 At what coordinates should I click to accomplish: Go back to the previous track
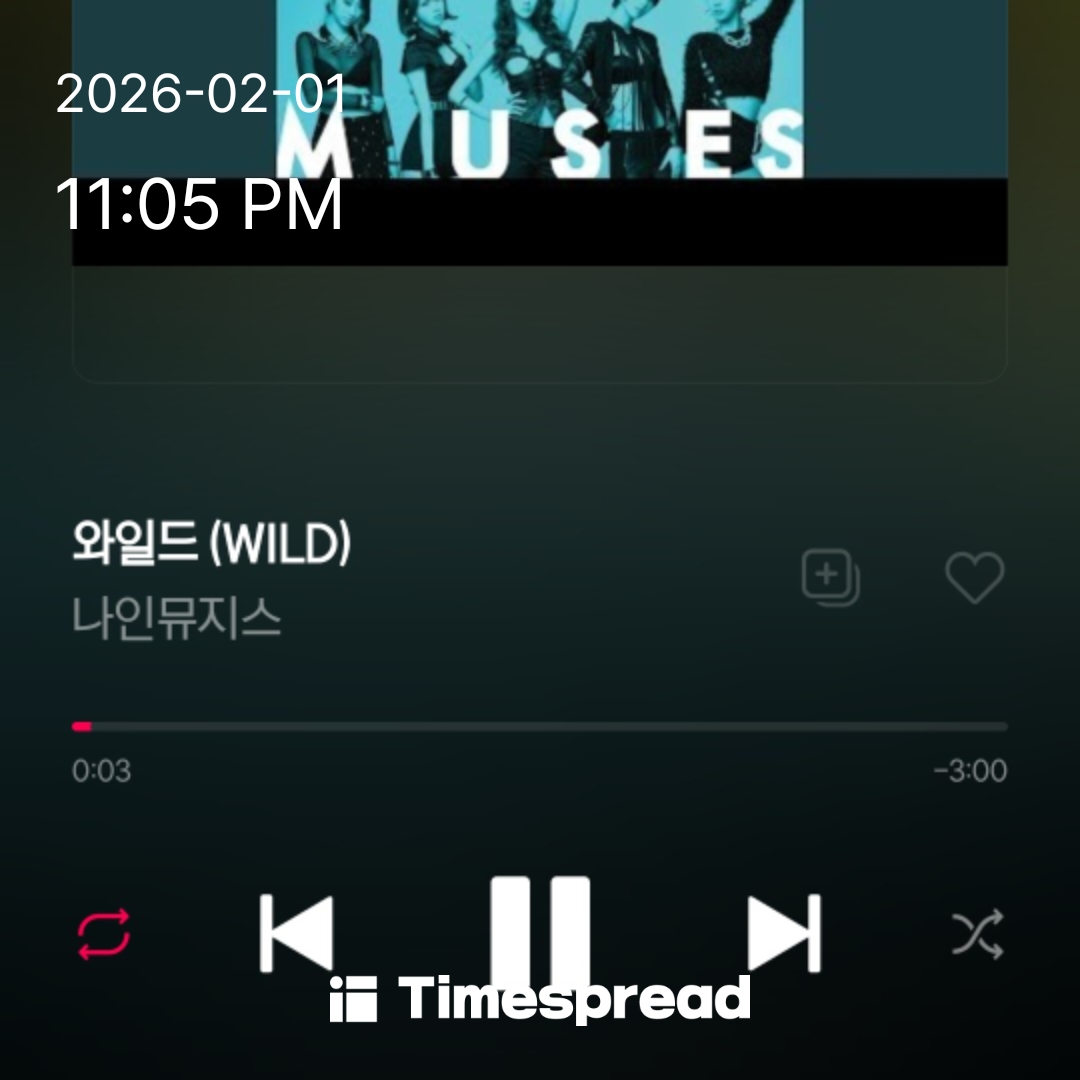click(x=296, y=933)
